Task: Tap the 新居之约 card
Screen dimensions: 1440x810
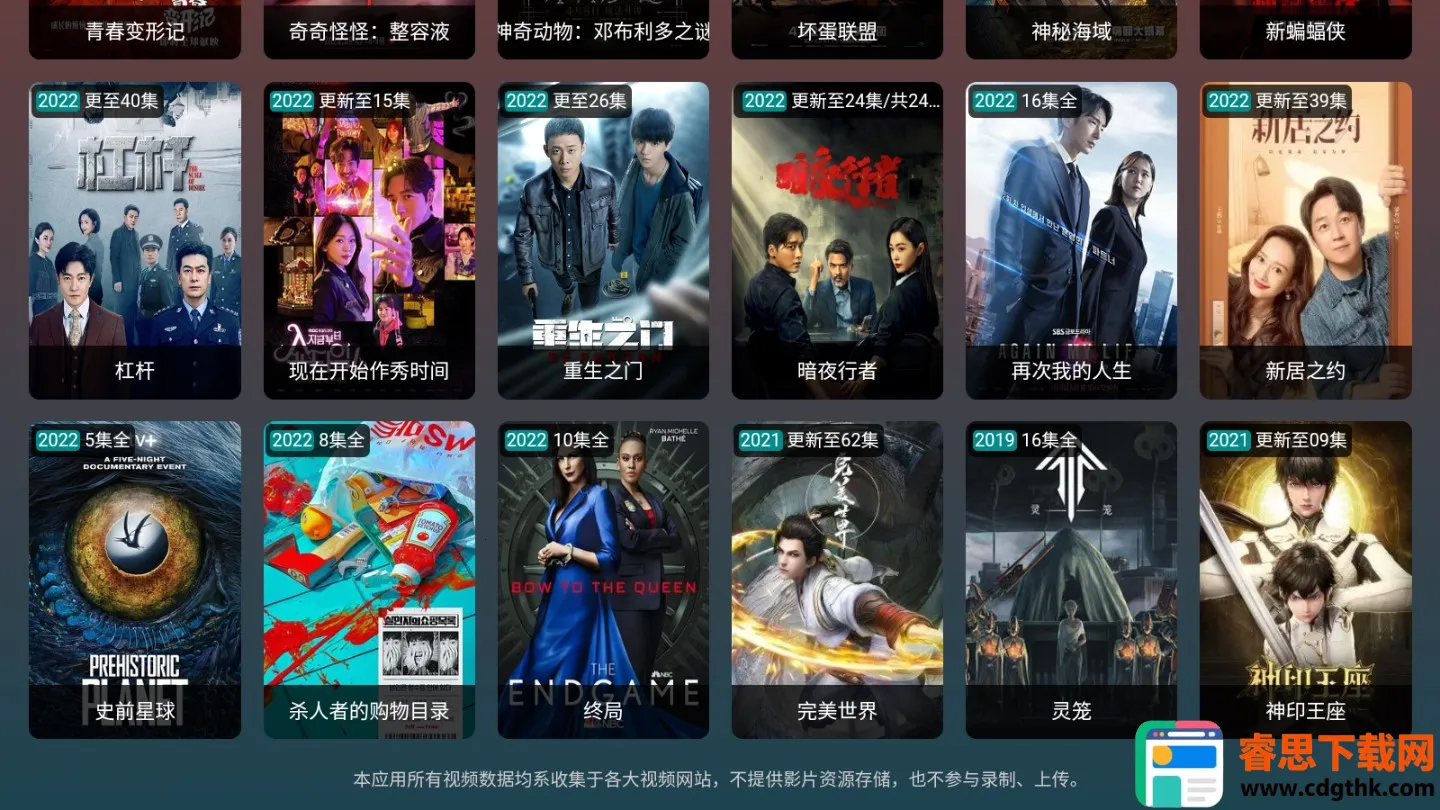Action: (1305, 240)
